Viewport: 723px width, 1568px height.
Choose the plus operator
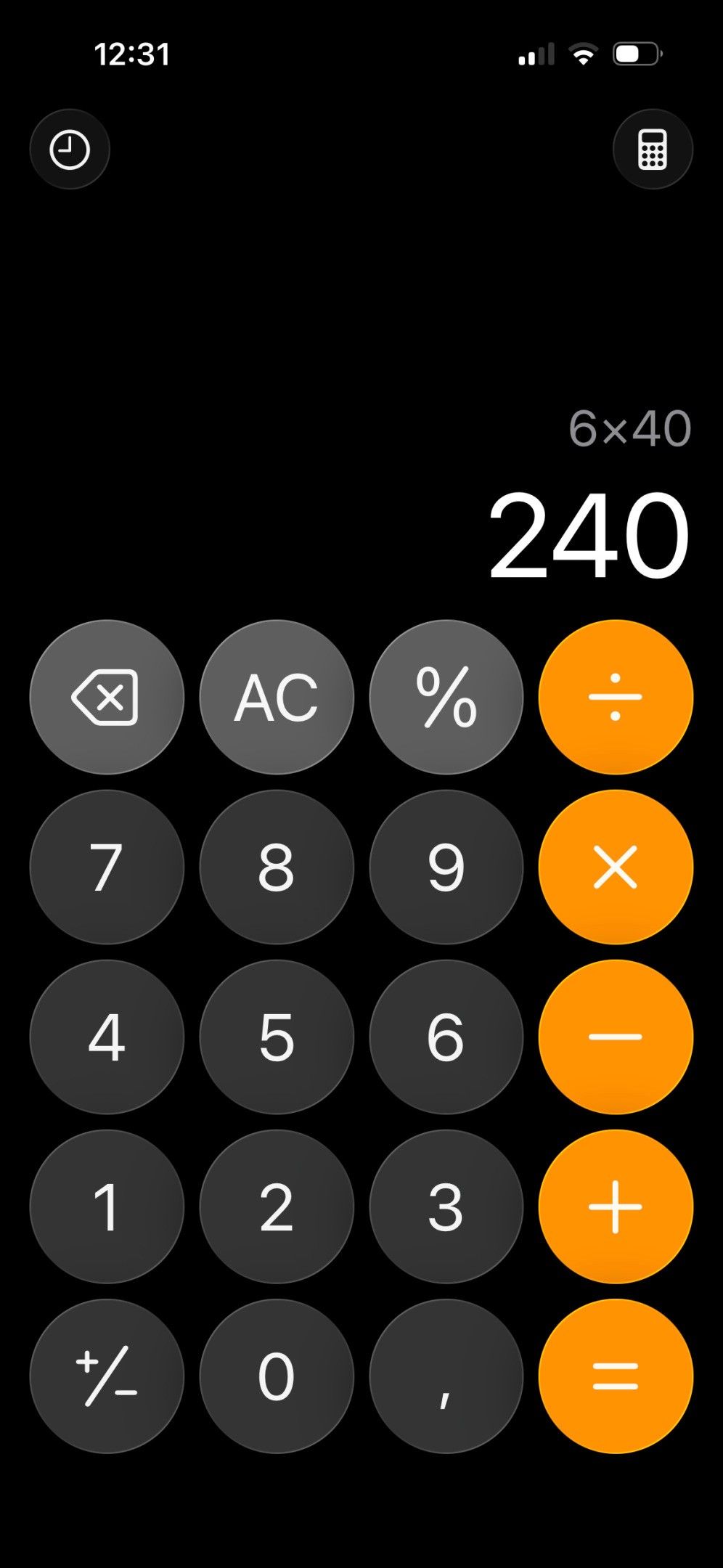[x=616, y=1206]
